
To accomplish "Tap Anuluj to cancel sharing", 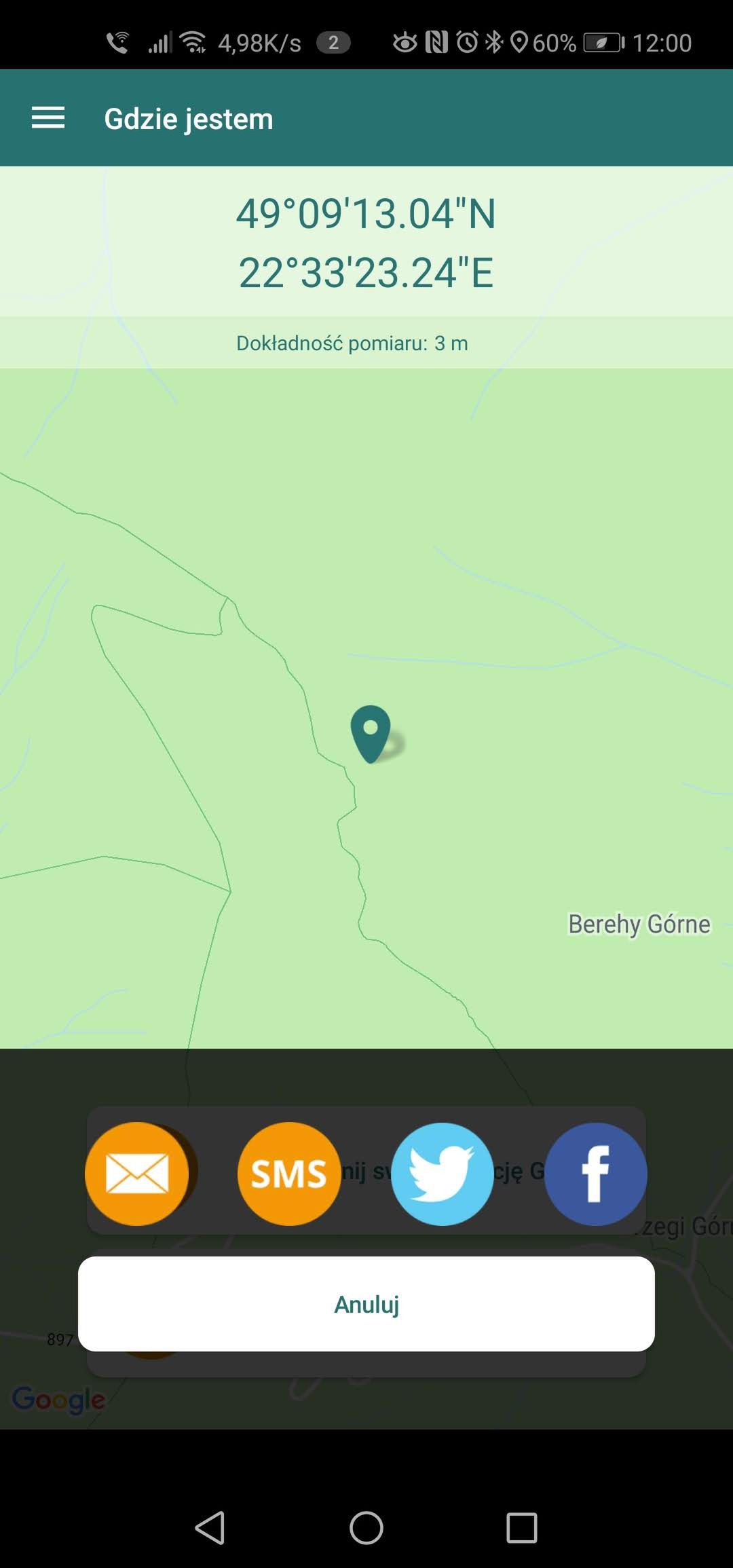I will [x=366, y=1304].
